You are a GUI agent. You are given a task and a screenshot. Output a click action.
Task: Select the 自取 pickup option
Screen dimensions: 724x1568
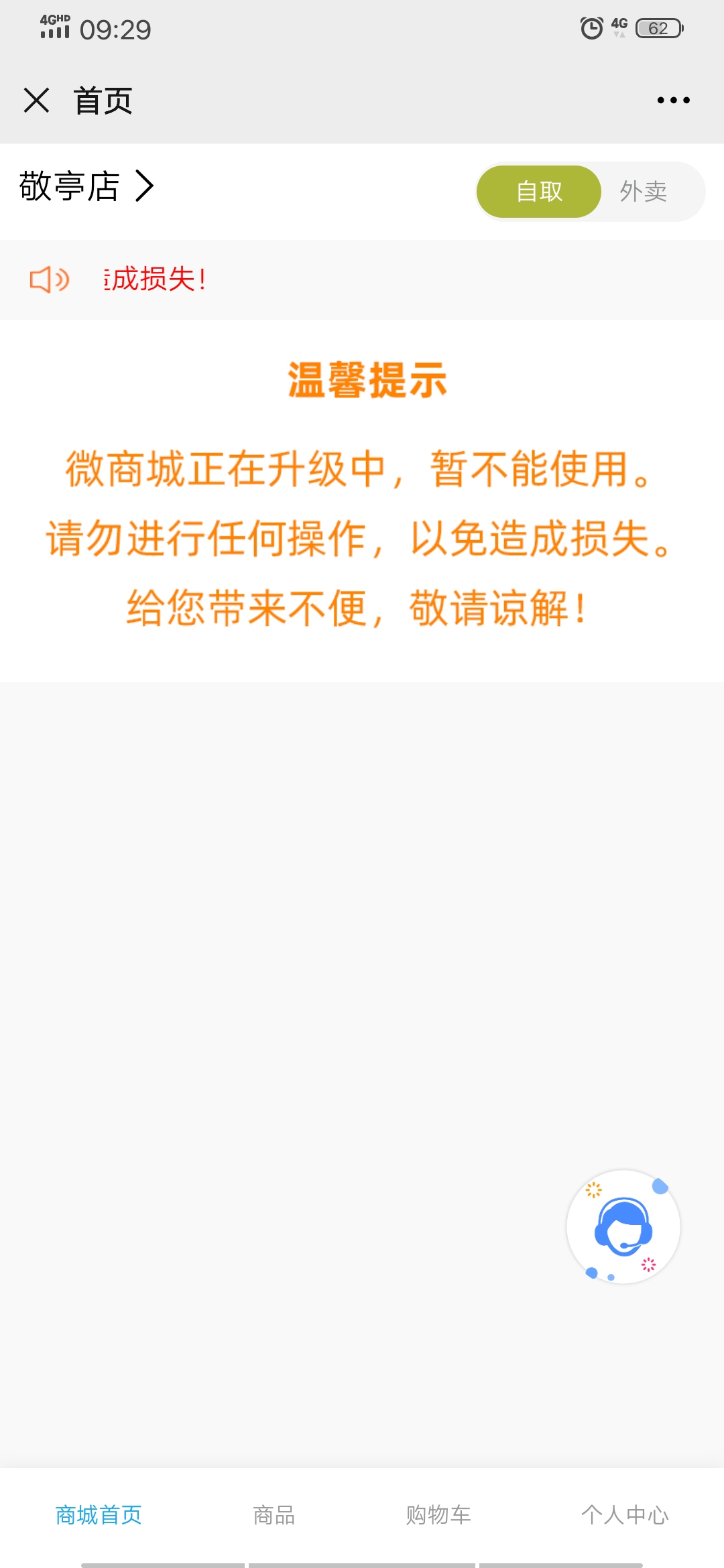tap(539, 192)
